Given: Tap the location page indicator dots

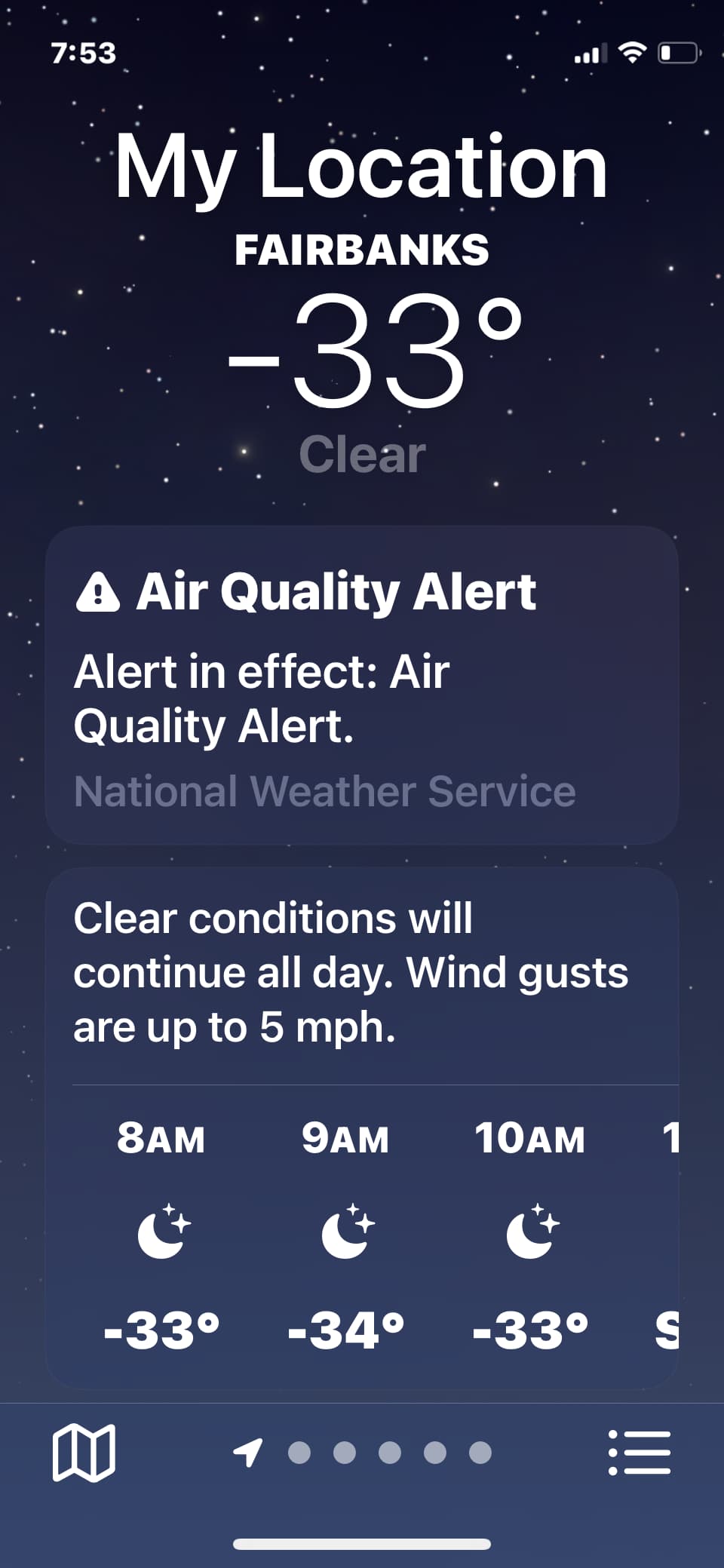Looking at the screenshot, I should (363, 1452).
